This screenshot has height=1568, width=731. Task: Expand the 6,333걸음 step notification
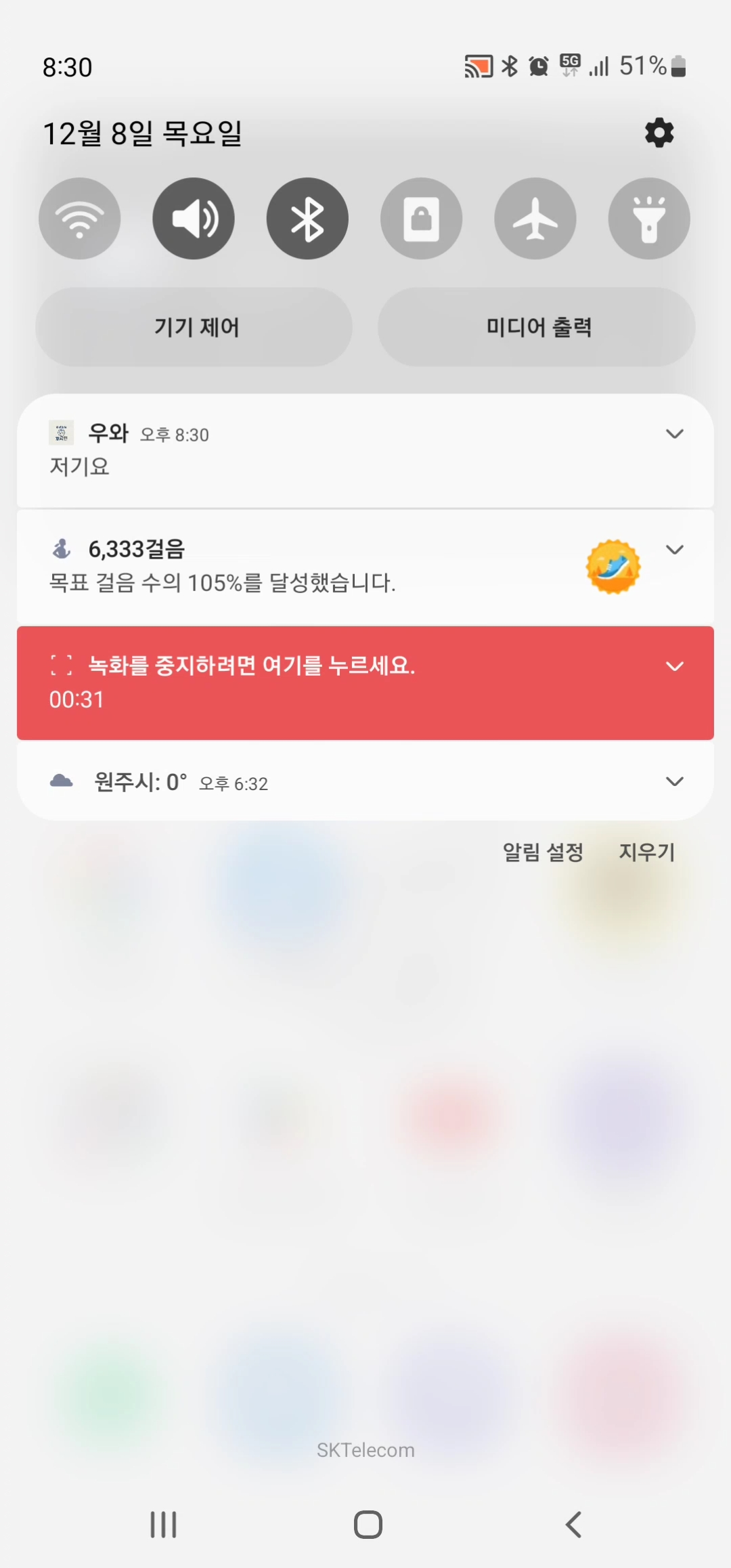675,550
